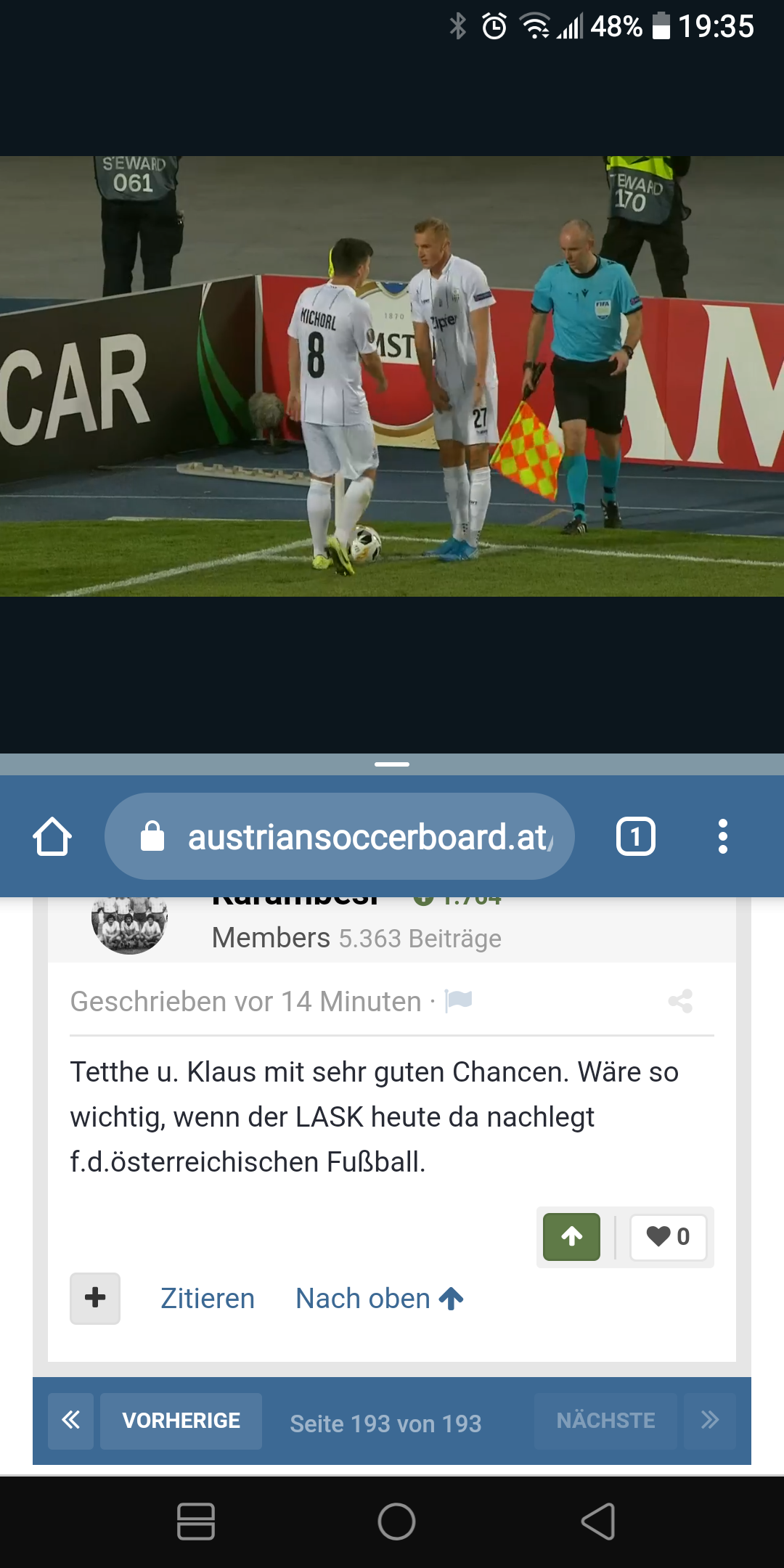Tap the plus multi-quote button
This screenshot has width=784, height=1568.
[95, 1298]
